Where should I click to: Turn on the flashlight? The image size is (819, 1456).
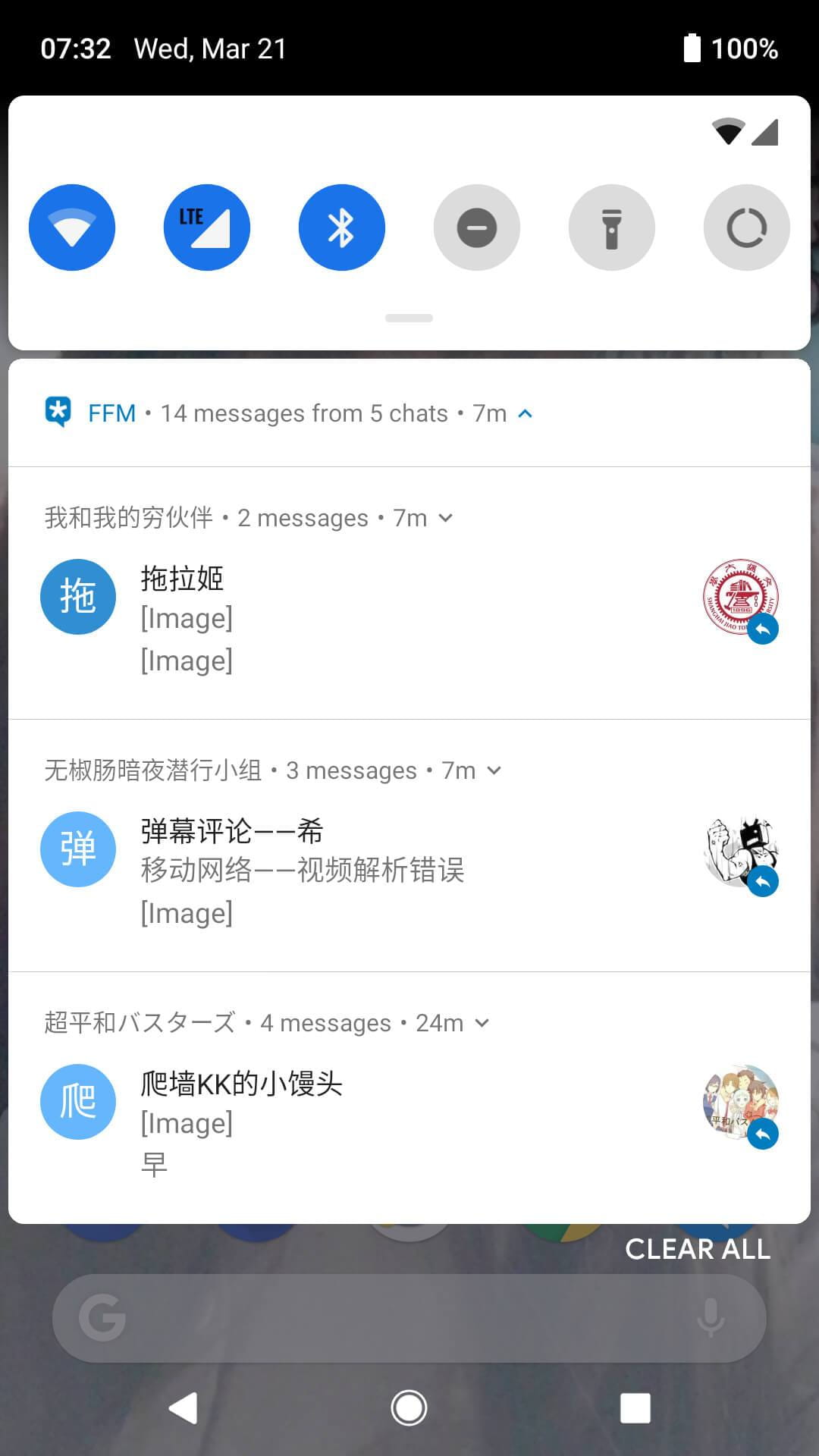click(612, 227)
